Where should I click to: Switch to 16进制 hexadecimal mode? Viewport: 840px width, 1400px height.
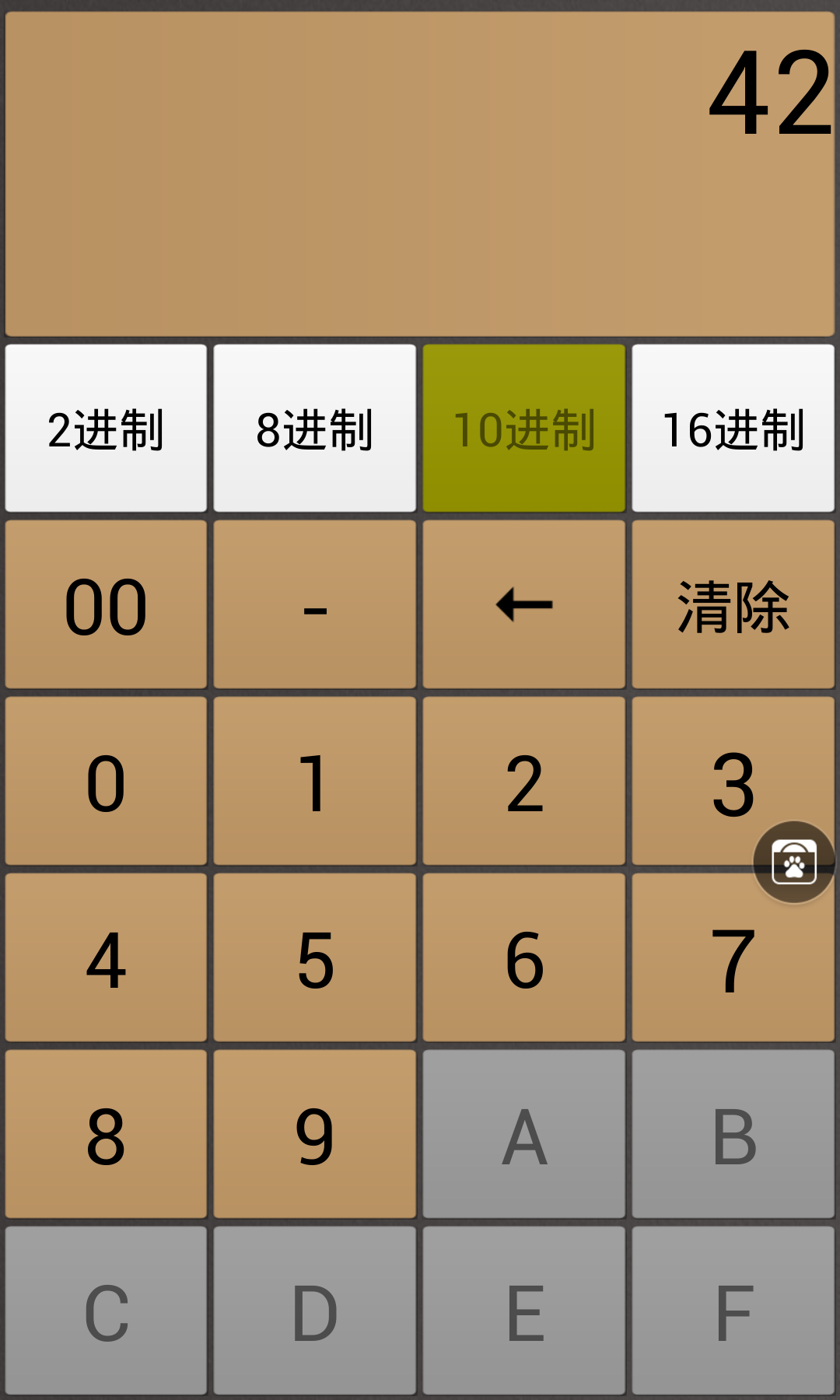tap(733, 429)
